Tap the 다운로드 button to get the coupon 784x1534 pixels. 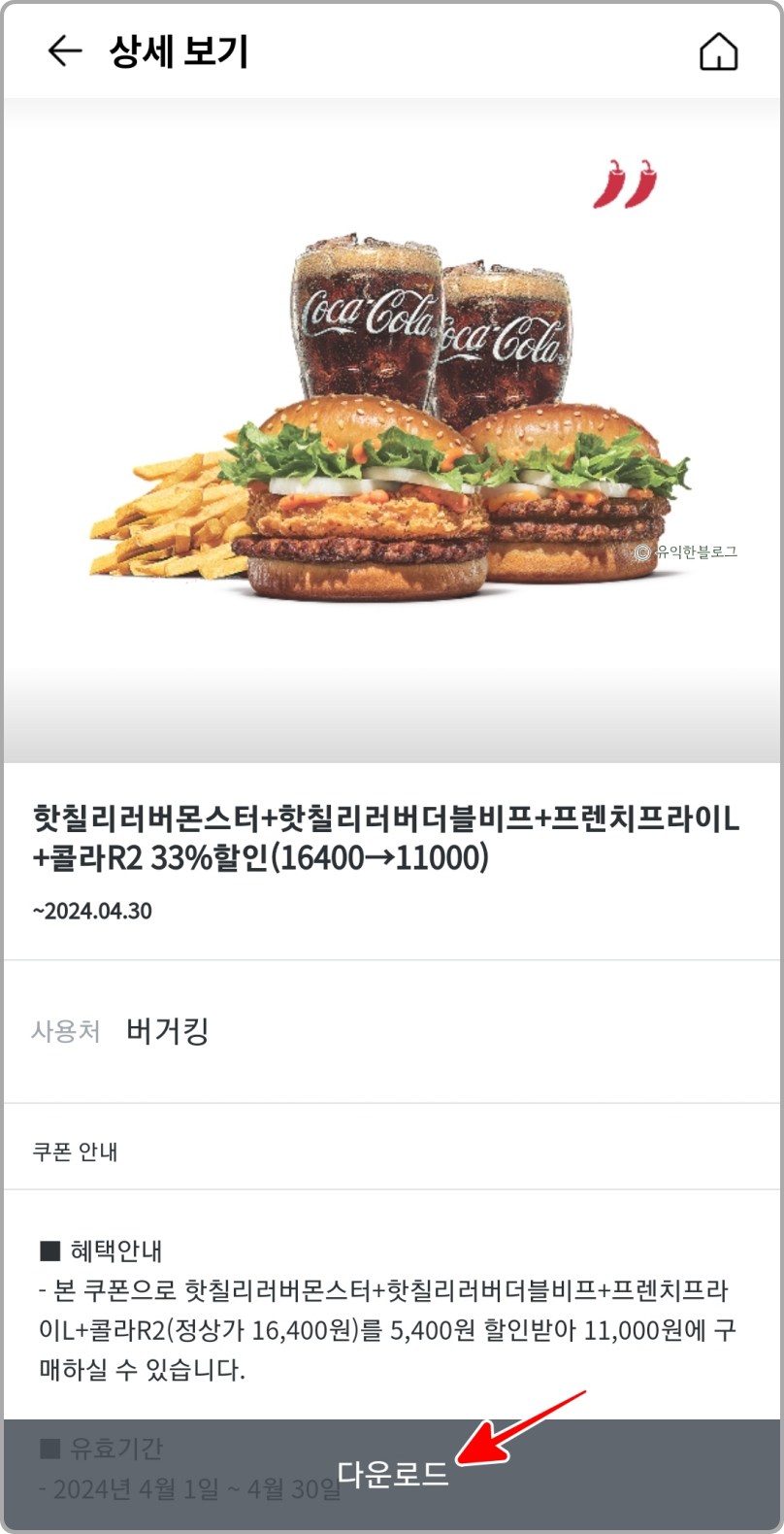[392, 1474]
